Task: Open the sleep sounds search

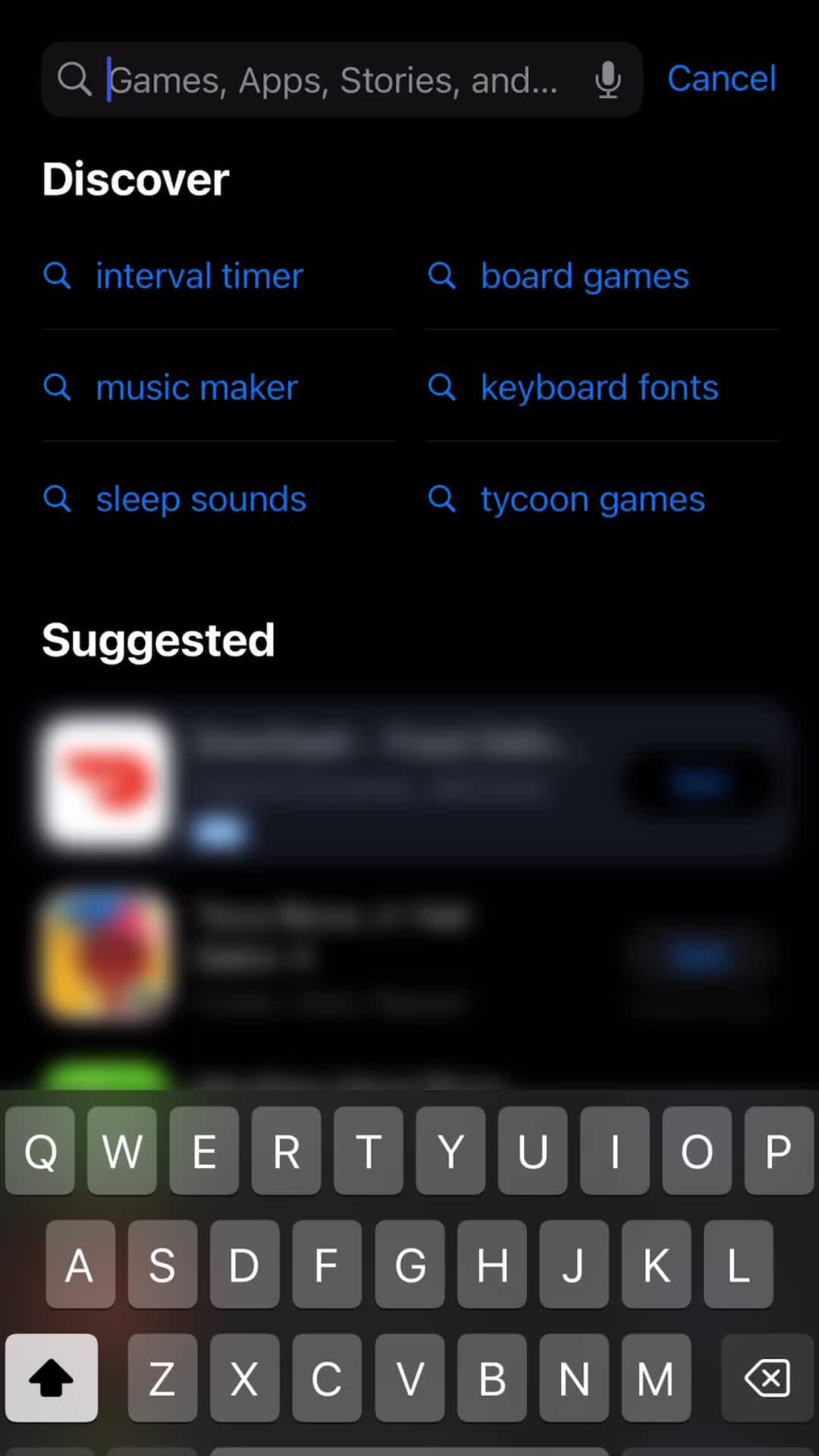Action: 200,499
